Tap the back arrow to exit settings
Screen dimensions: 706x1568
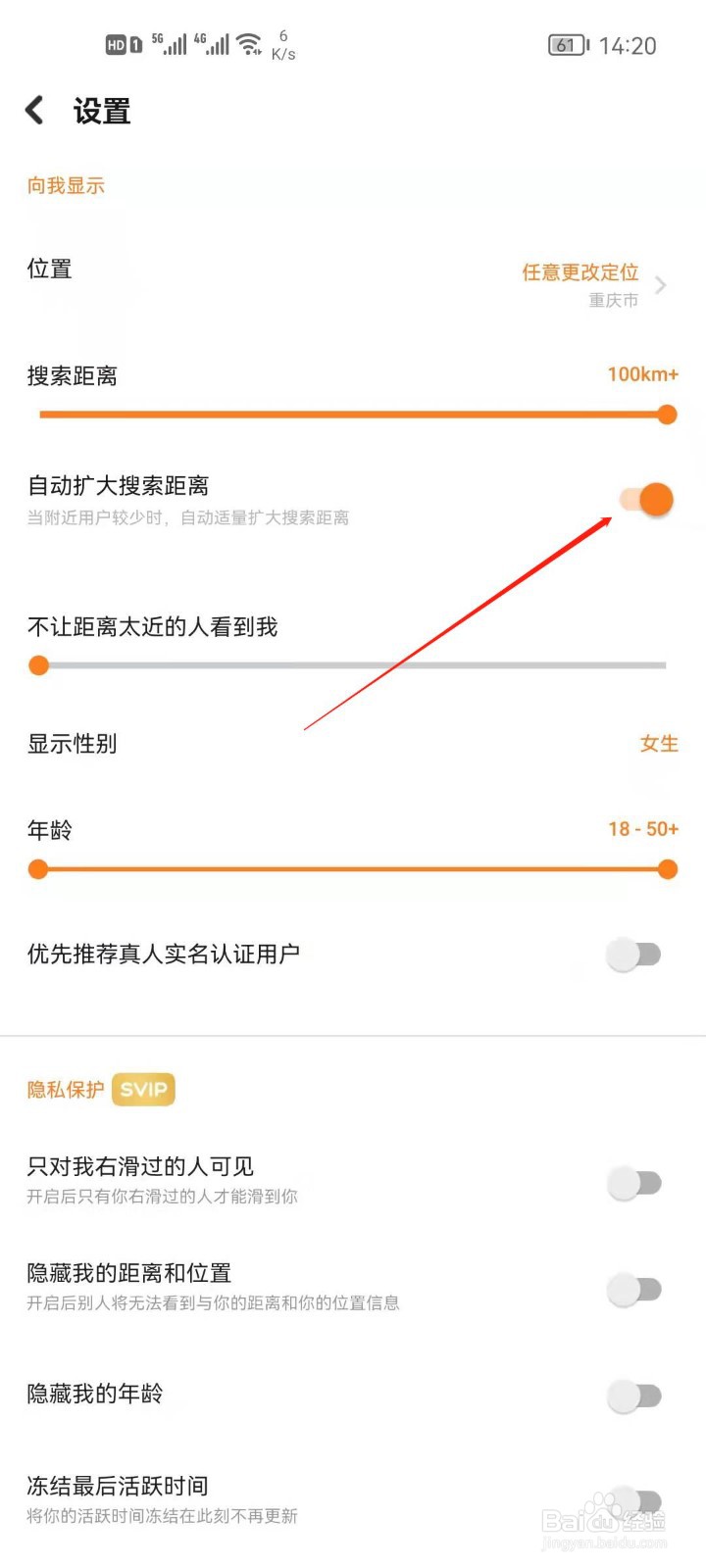point(34,111)
